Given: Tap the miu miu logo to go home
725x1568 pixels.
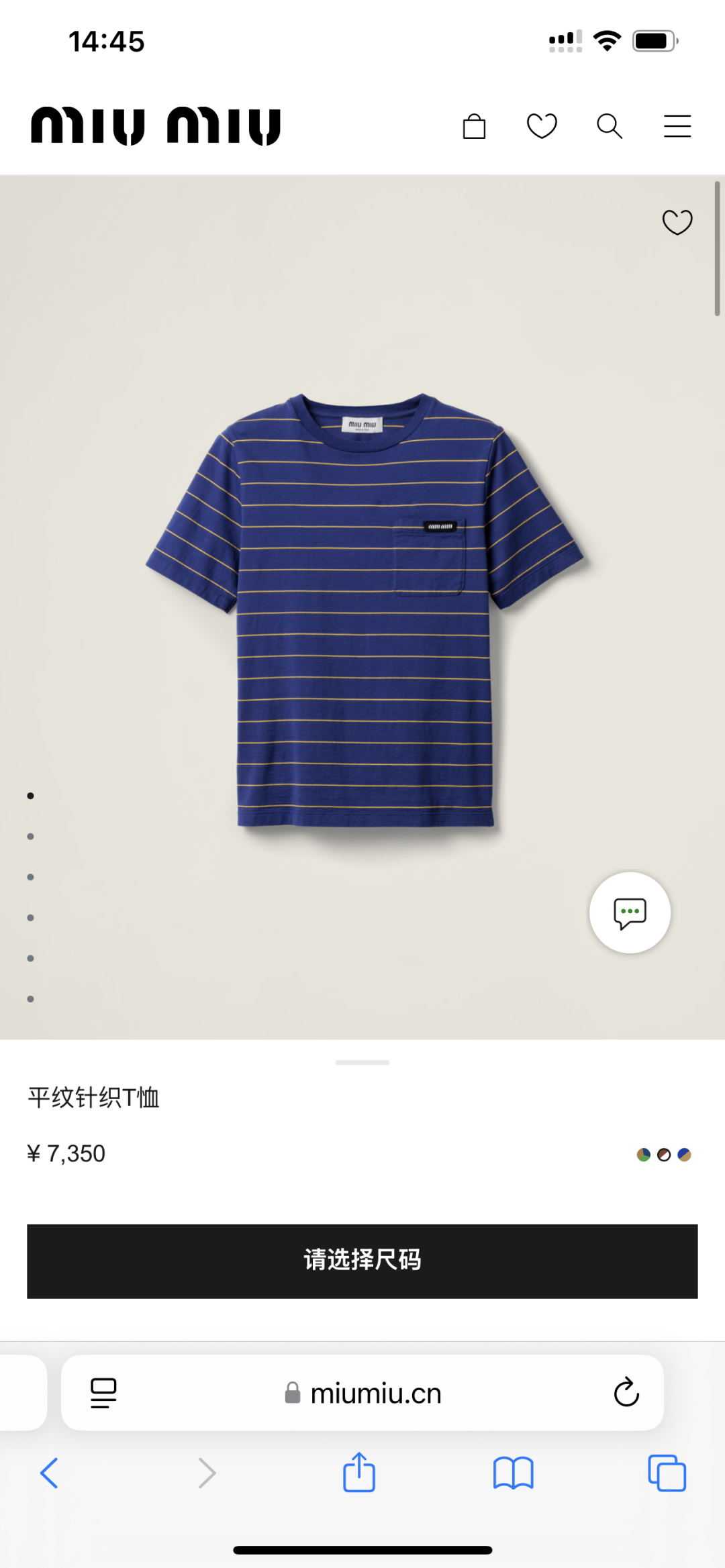Looking at the screenshot, I should coord(156,126).
